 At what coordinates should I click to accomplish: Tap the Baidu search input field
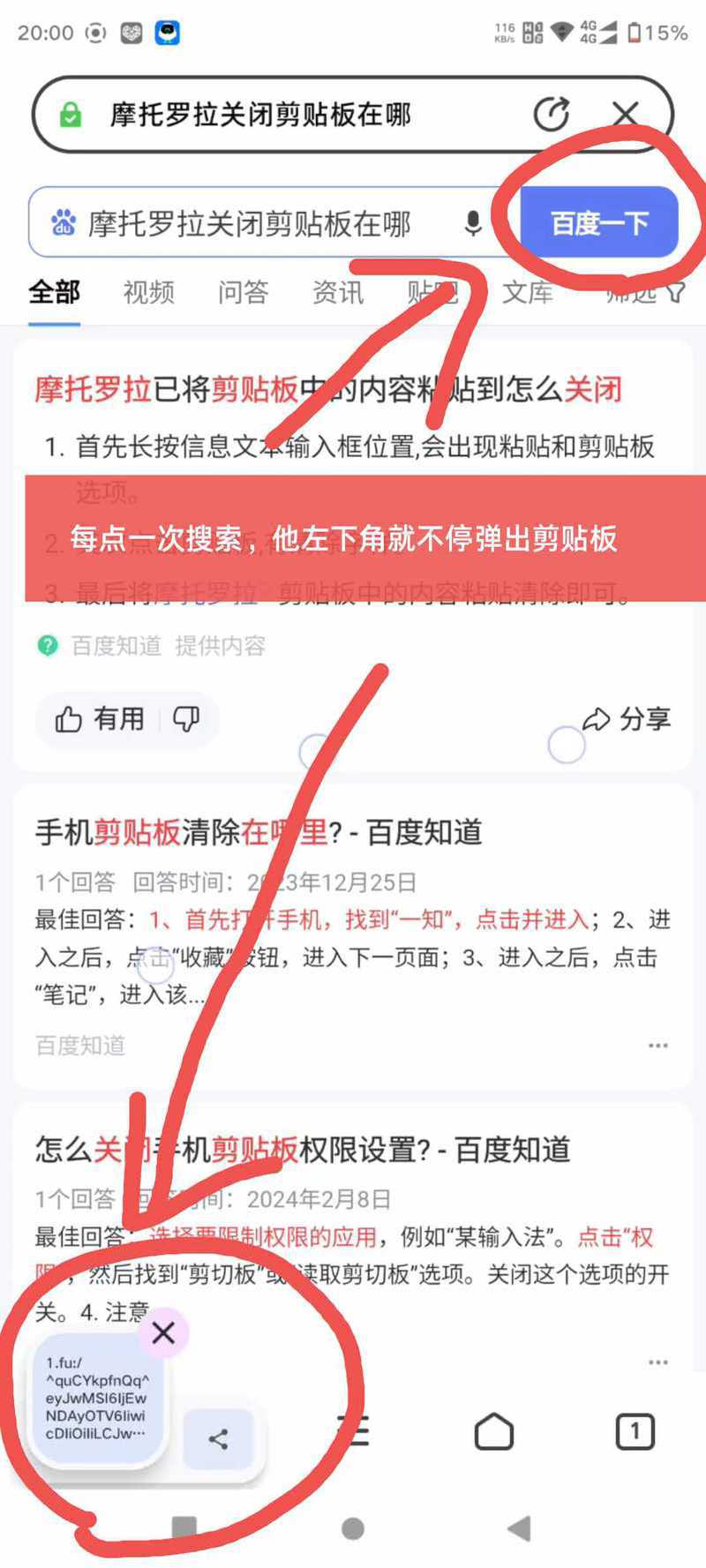[256, 223]
